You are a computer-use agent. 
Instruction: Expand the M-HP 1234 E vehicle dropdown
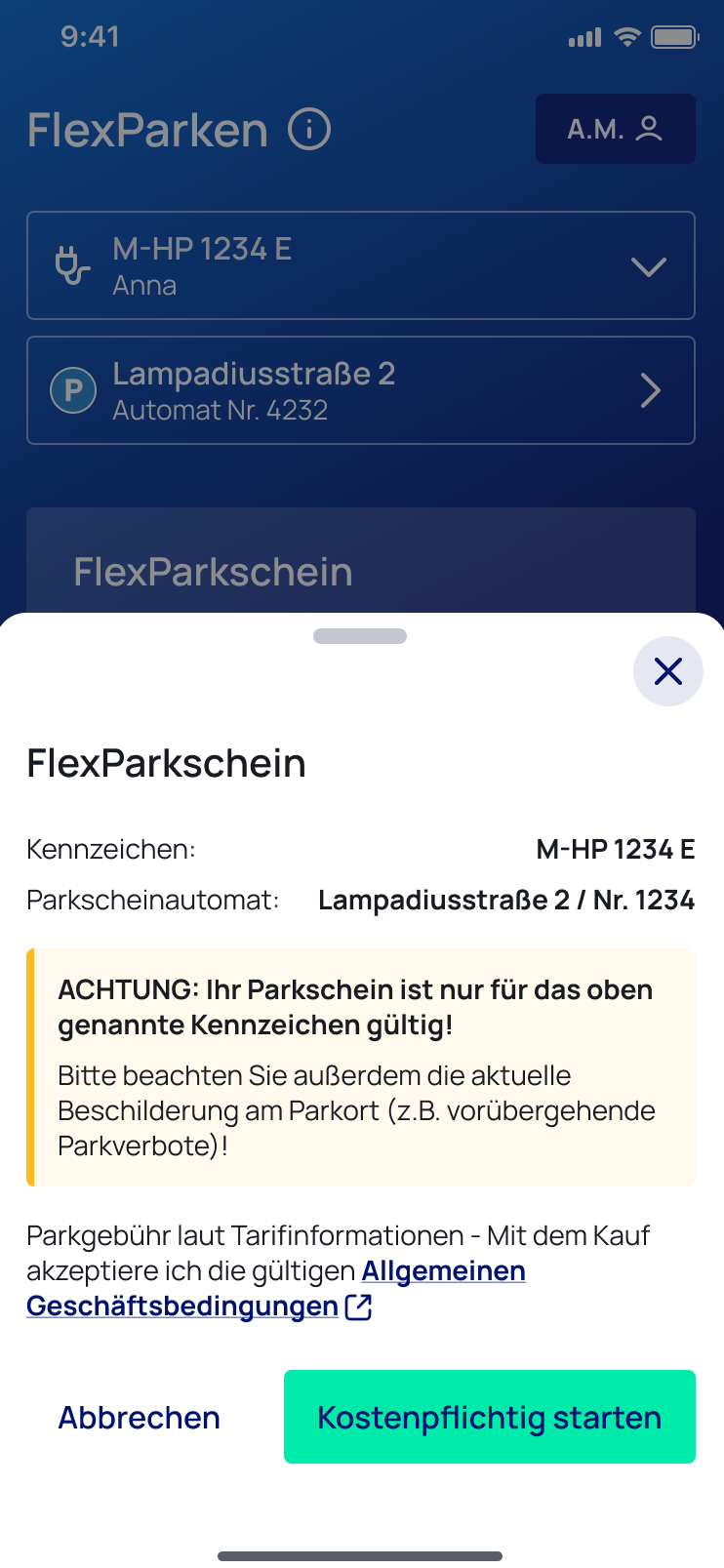[360, 265]
